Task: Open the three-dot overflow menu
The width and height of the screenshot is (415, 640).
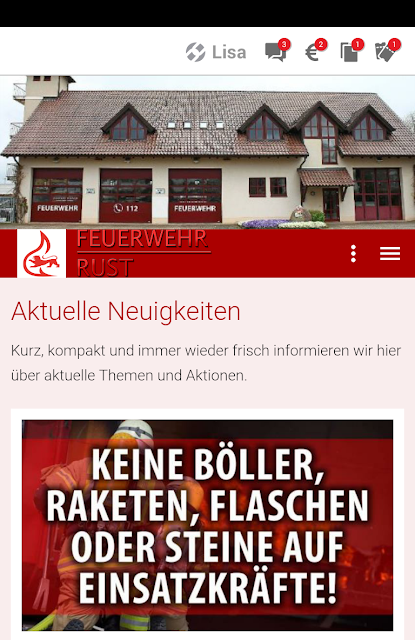Action: pos(353,253)
